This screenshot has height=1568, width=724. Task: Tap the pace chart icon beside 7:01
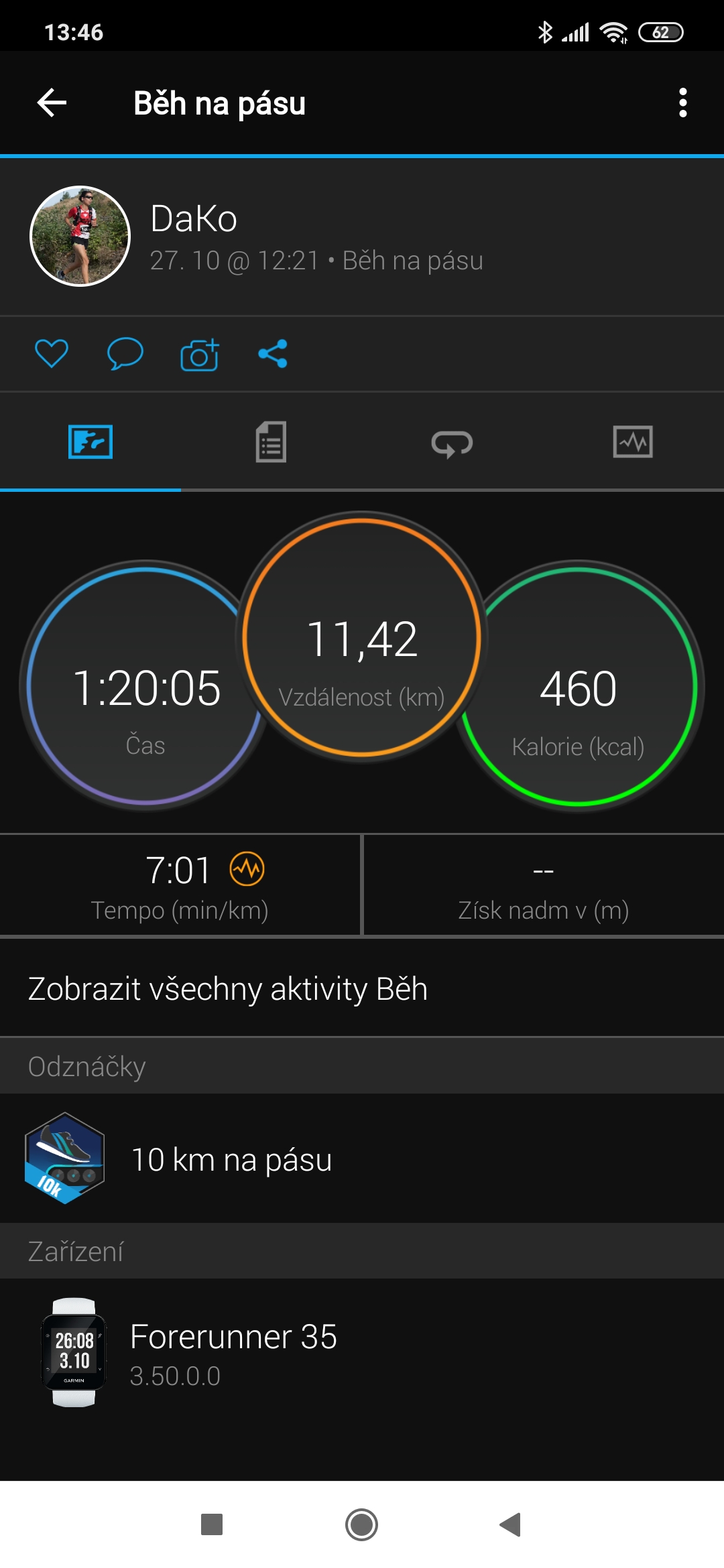coord(247,870)
